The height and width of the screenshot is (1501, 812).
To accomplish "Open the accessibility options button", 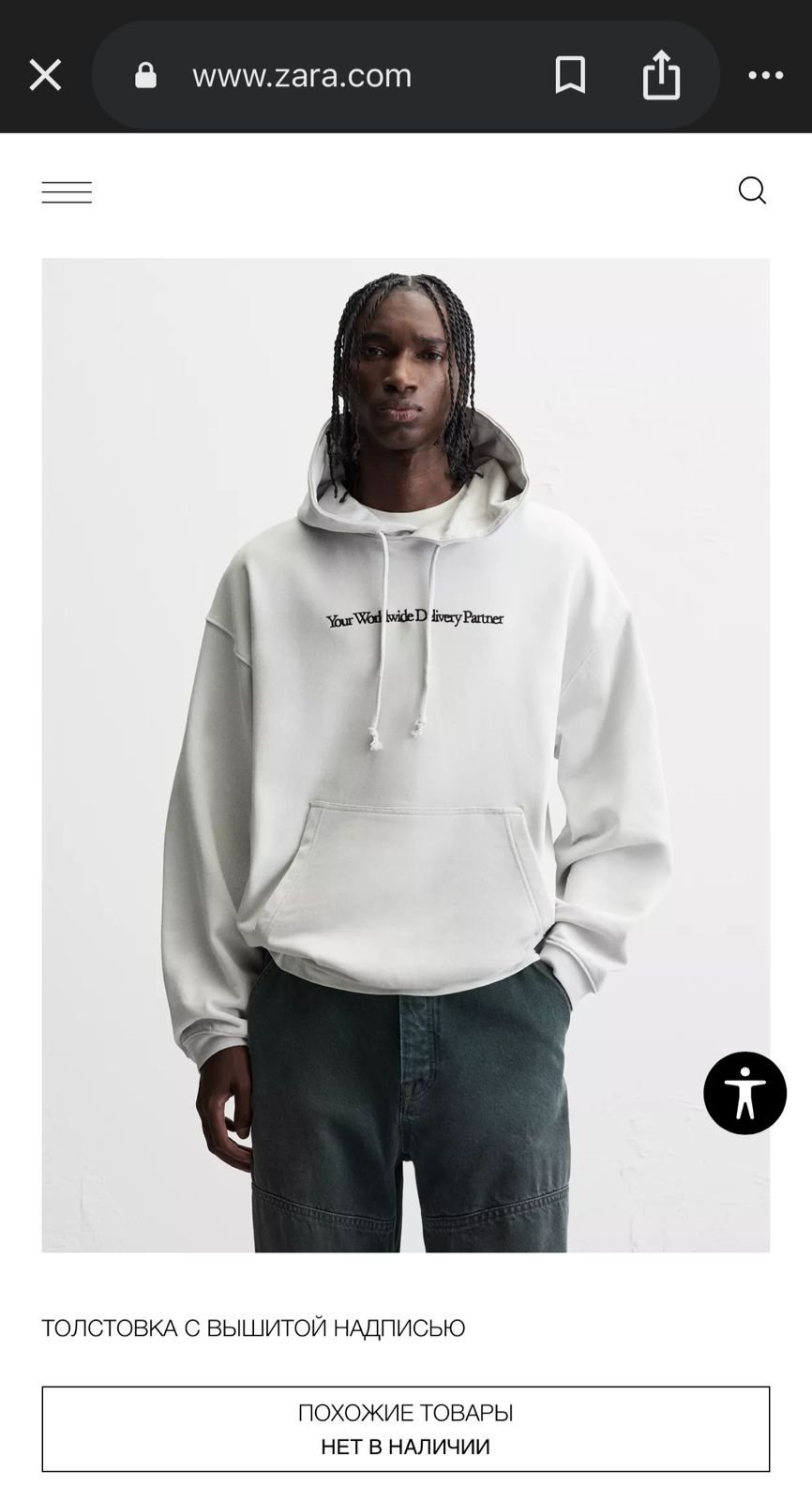I will [x=744, y=1093].
